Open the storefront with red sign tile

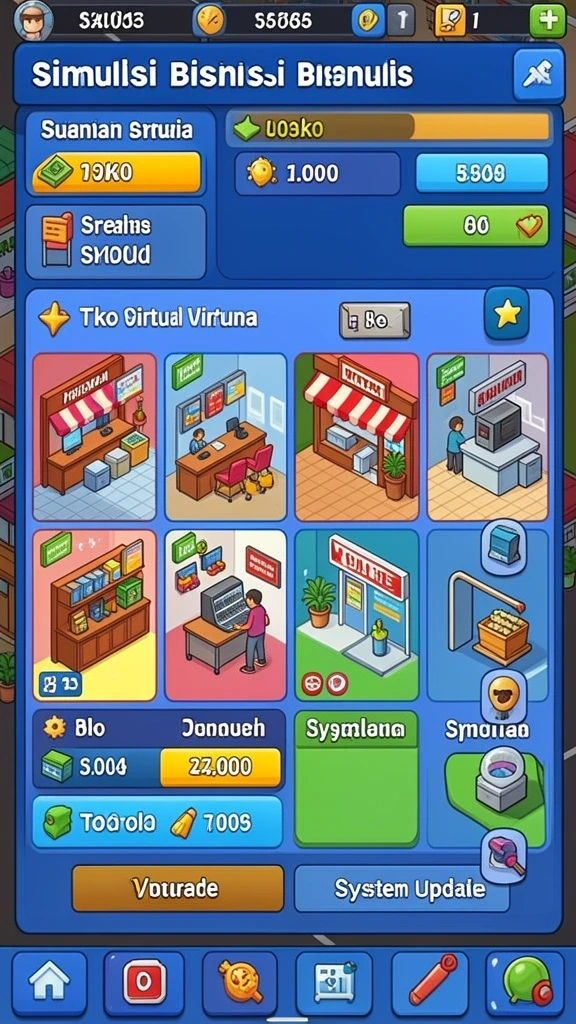click(357, 614)
